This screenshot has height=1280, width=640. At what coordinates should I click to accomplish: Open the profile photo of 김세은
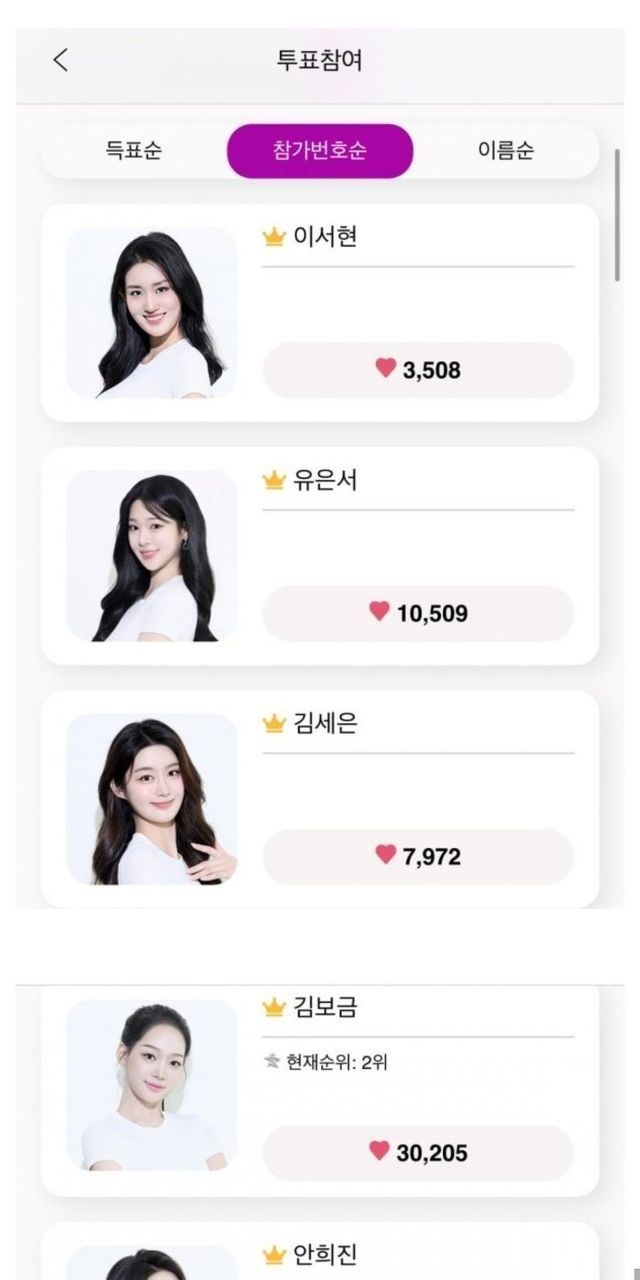coord(152,799)
